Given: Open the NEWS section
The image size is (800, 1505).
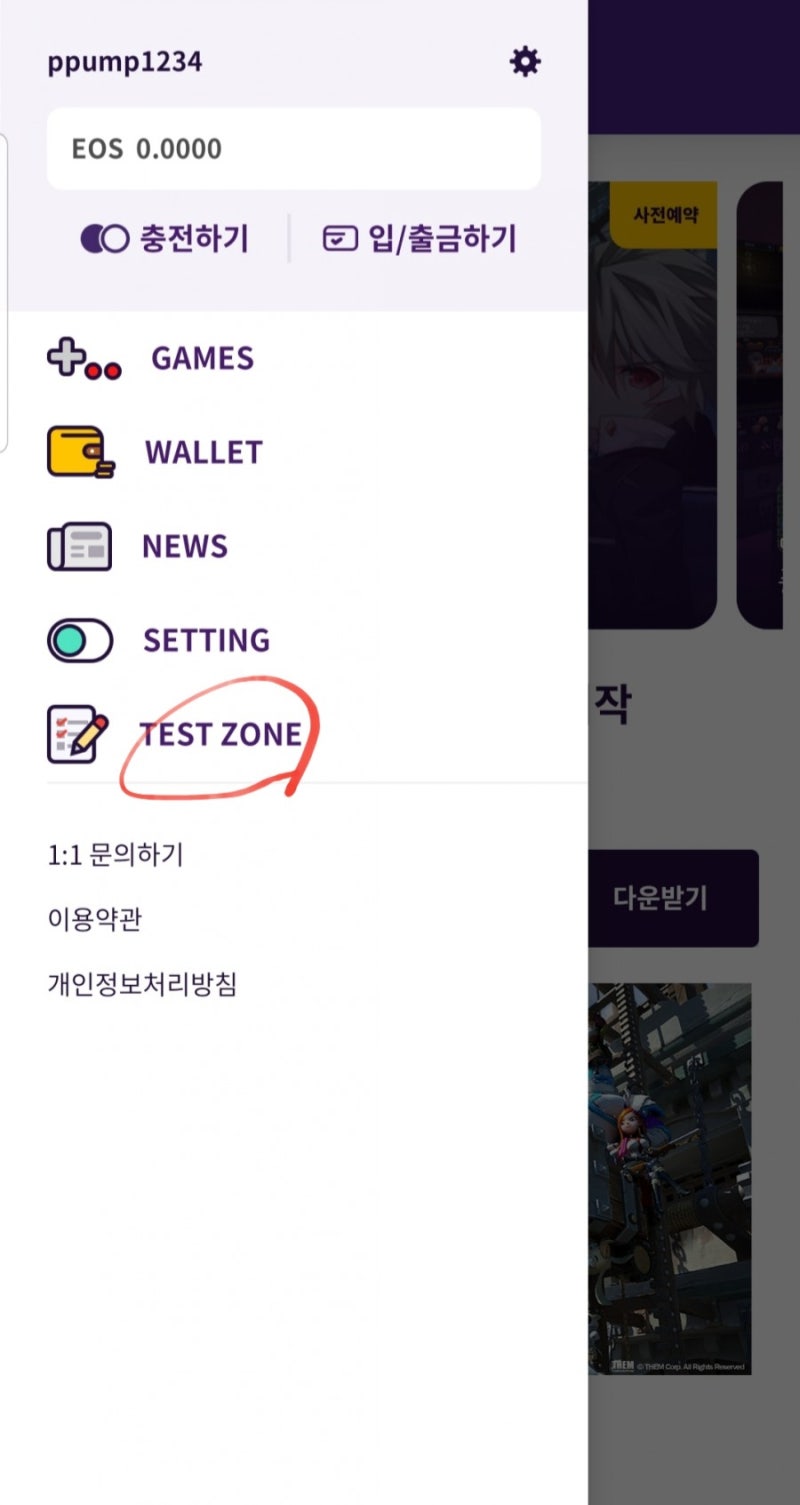Looking at the screenshot, I should (x=184, y=545).
